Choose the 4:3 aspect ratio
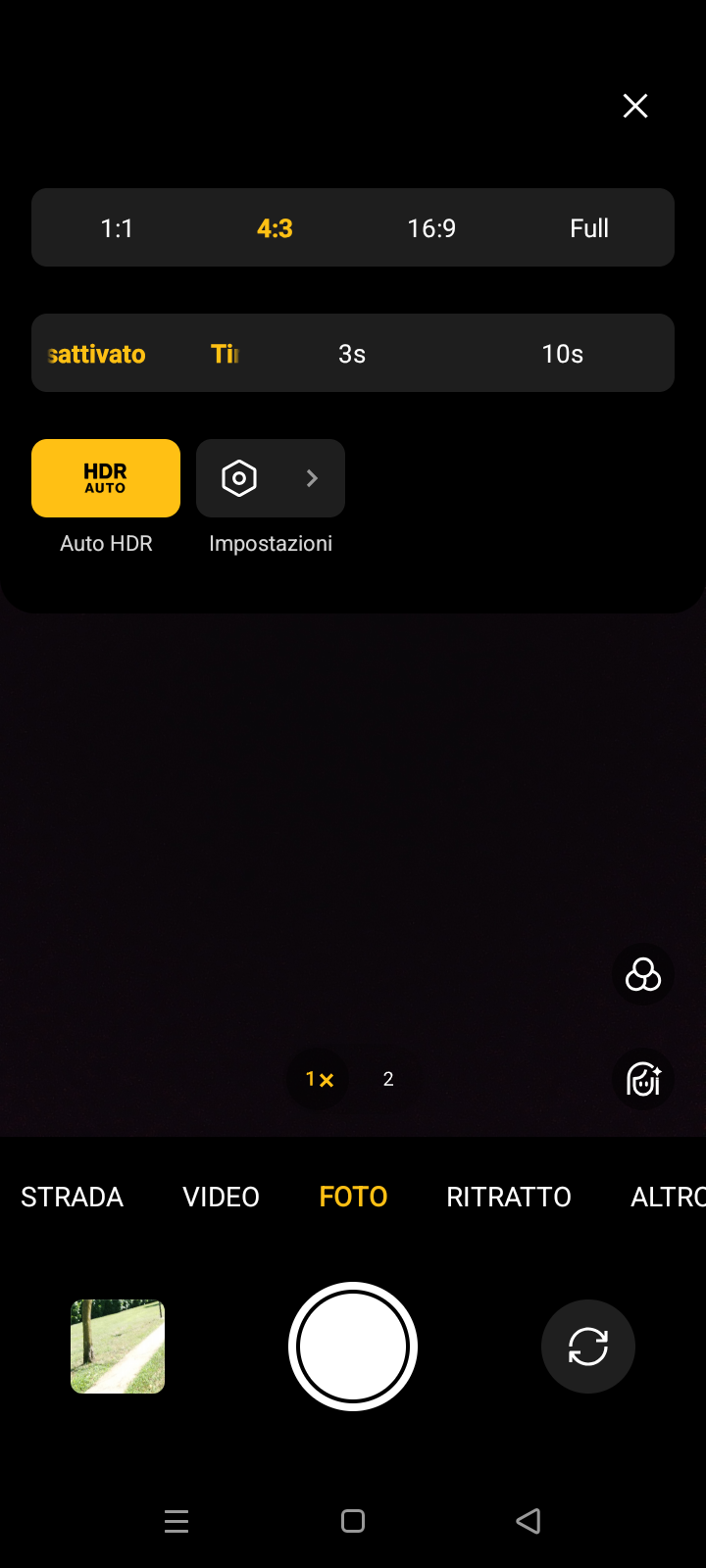 (275, 228)
